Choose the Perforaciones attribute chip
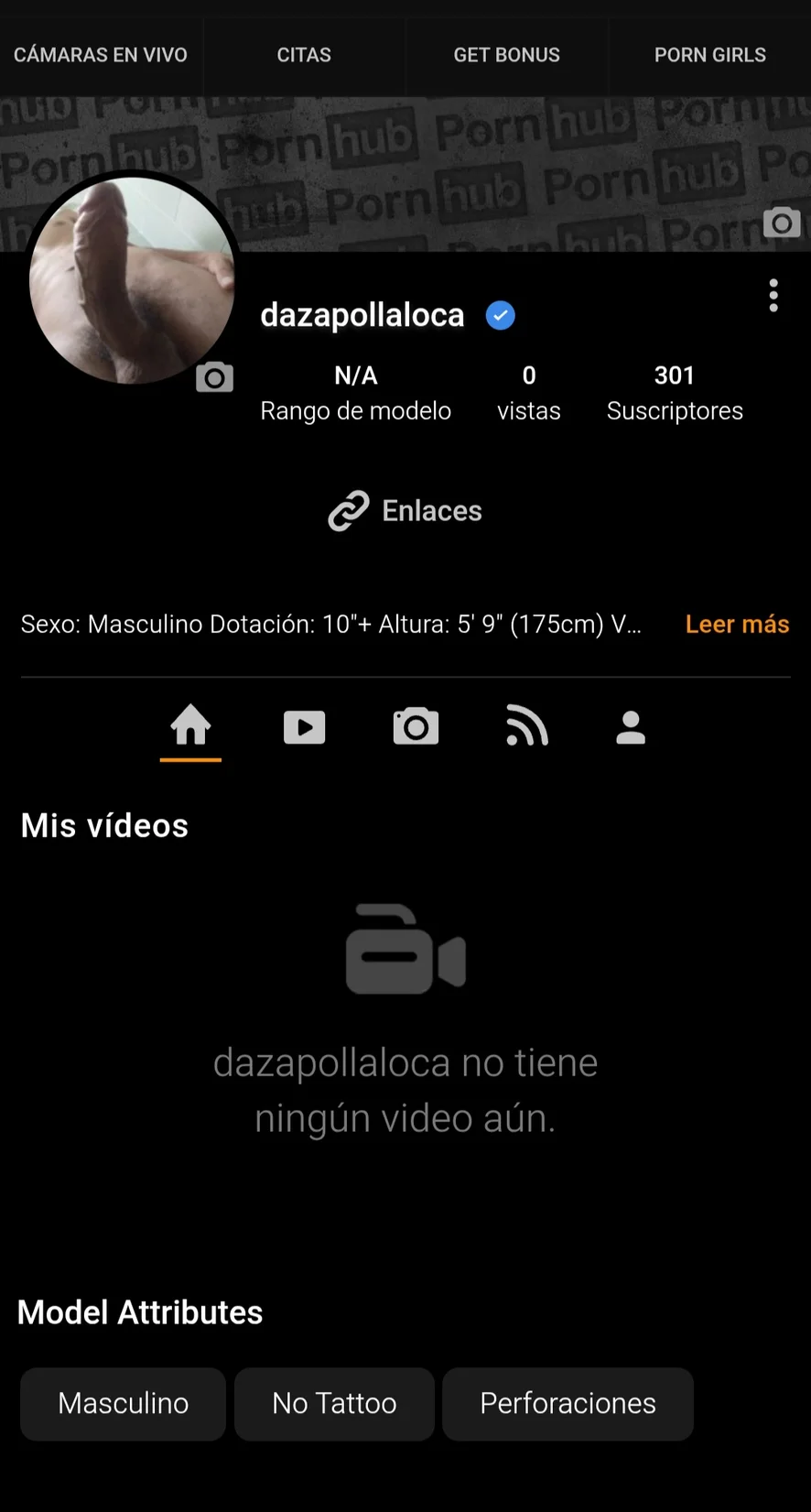Image resolution: width=811 pixels, height=1512 pixels. (568, 1404)
